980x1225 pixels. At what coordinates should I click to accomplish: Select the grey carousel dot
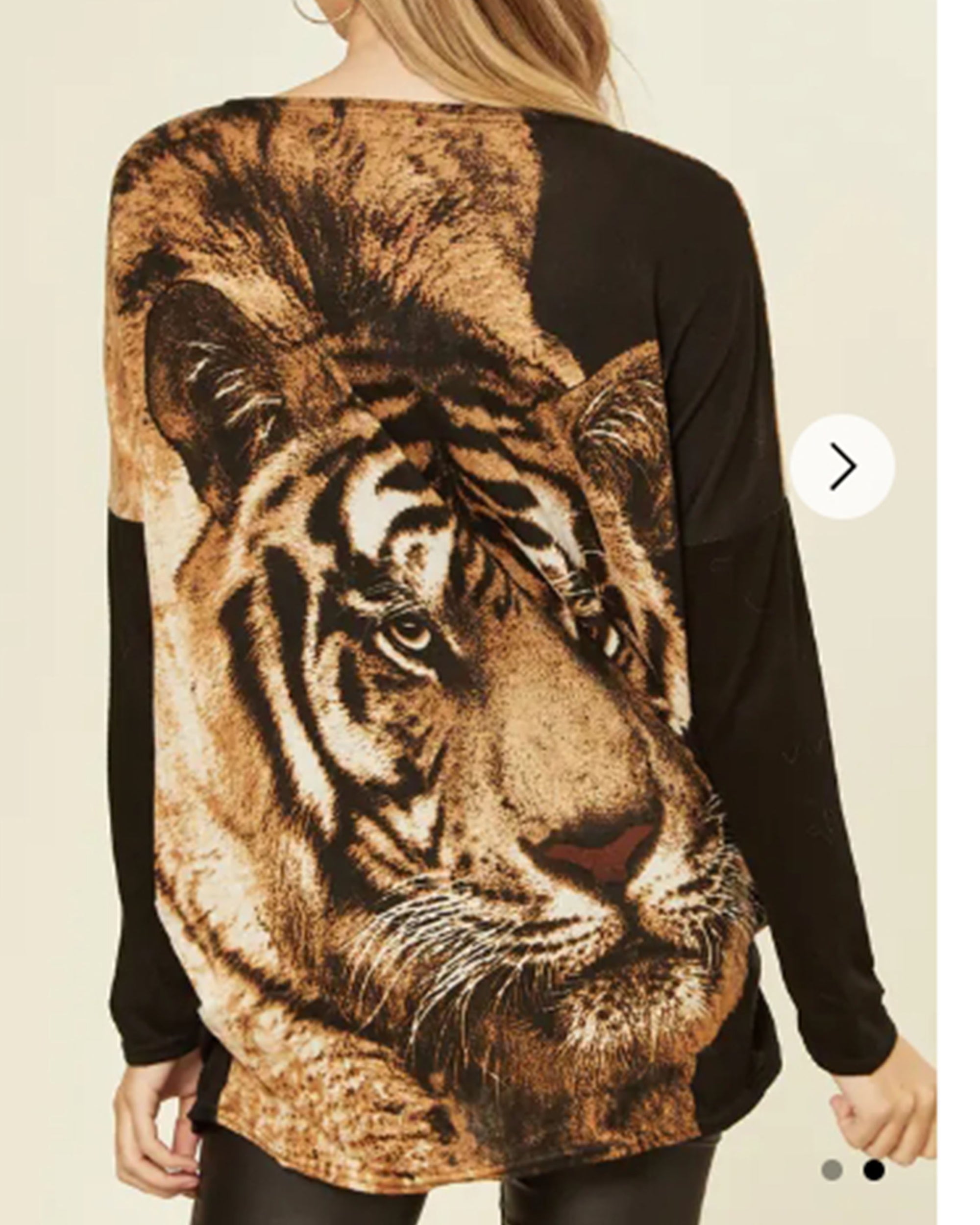point(832,1154)
